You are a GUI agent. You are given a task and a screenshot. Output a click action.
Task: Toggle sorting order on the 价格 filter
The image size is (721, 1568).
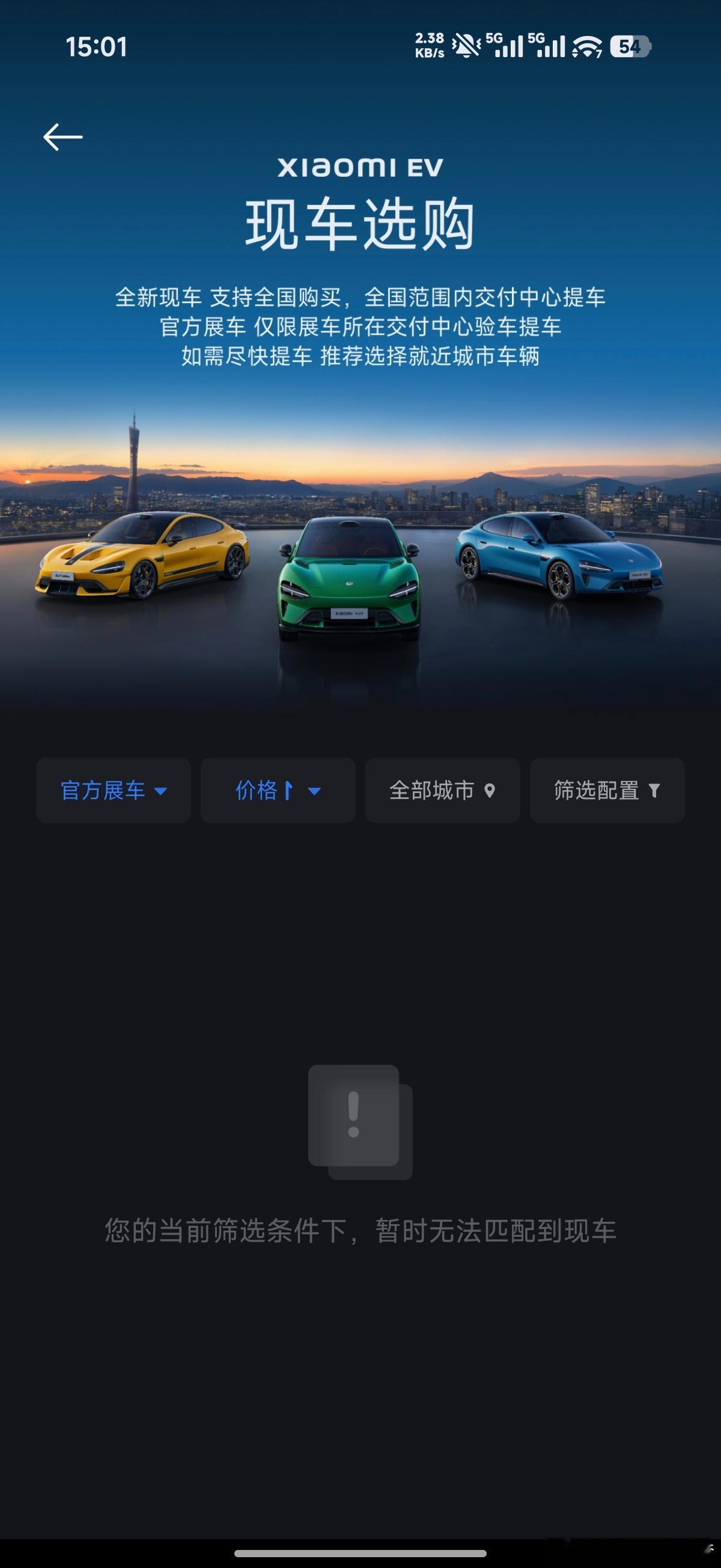pos(277,789)
